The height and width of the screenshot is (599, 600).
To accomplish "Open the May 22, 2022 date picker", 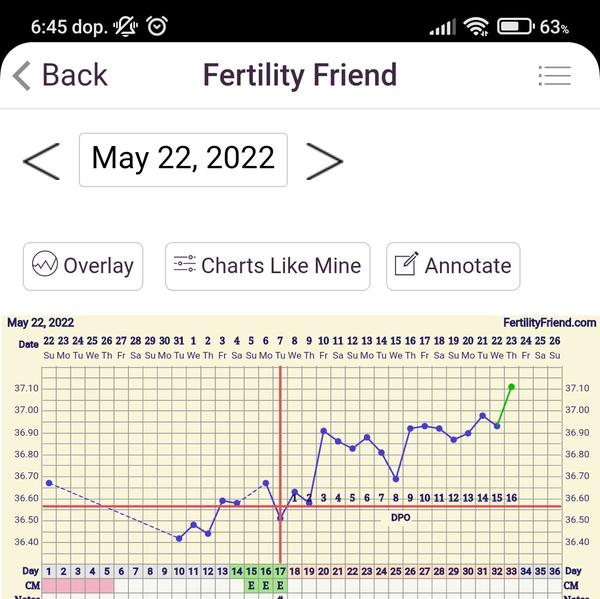I will tap(183, 159).
